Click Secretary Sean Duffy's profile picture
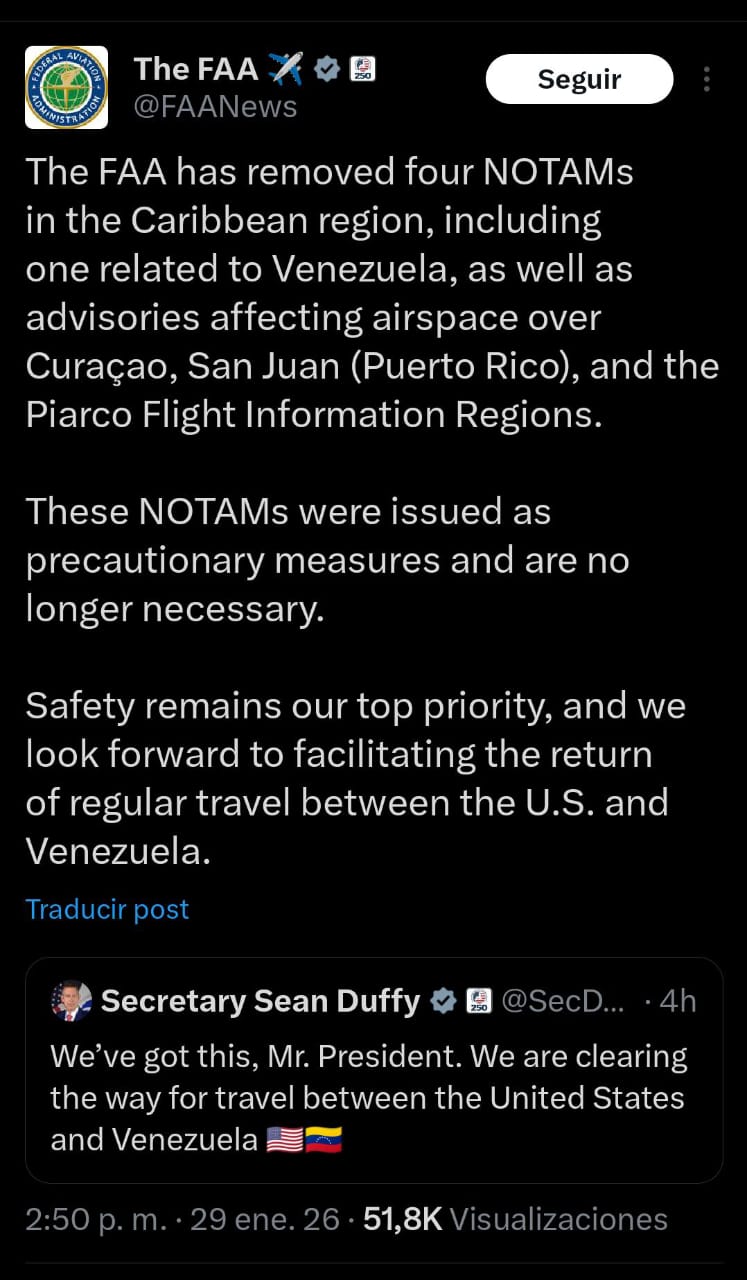 pyautogui.click(x=72, y=1002)
